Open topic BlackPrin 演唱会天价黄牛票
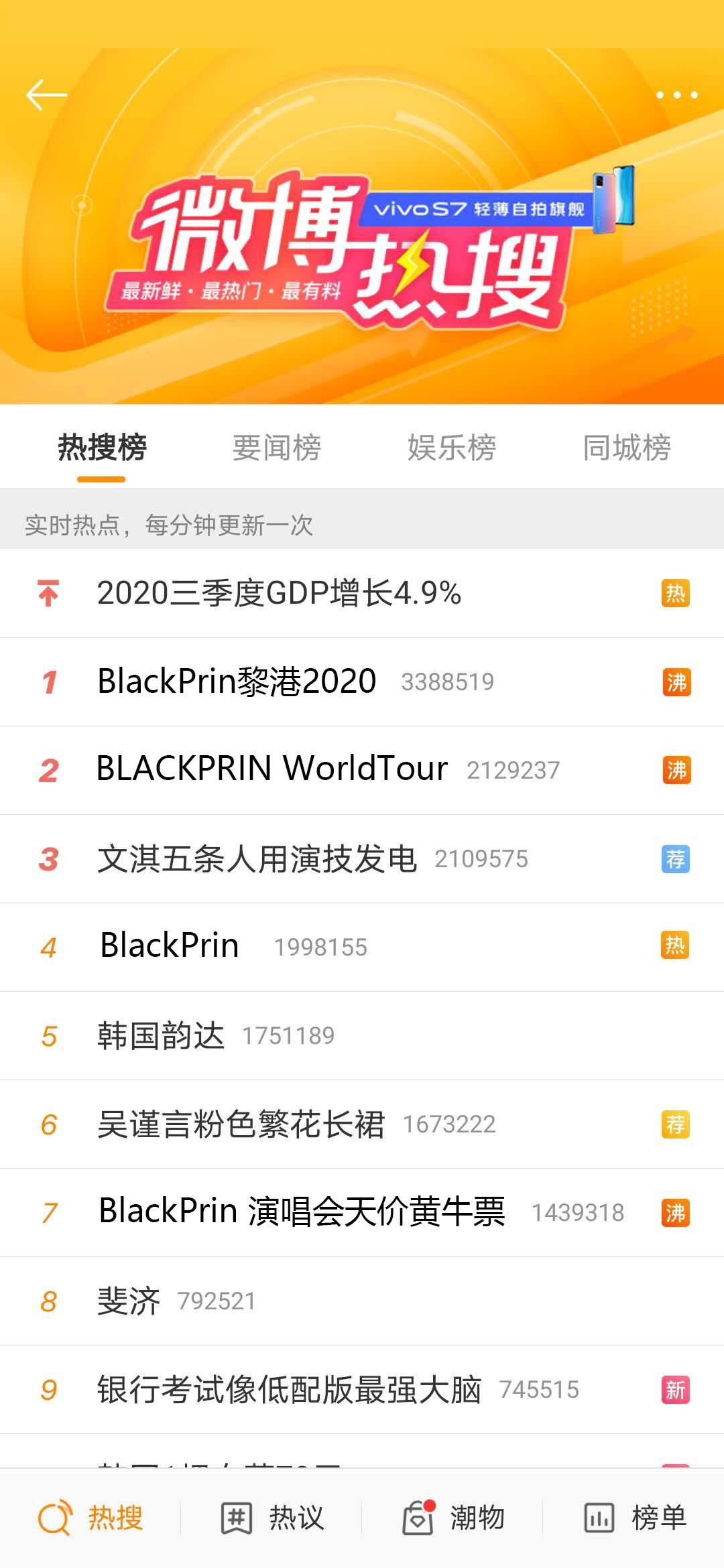The width and height of the screenshot is (724, 1568). coord(302,1212)
